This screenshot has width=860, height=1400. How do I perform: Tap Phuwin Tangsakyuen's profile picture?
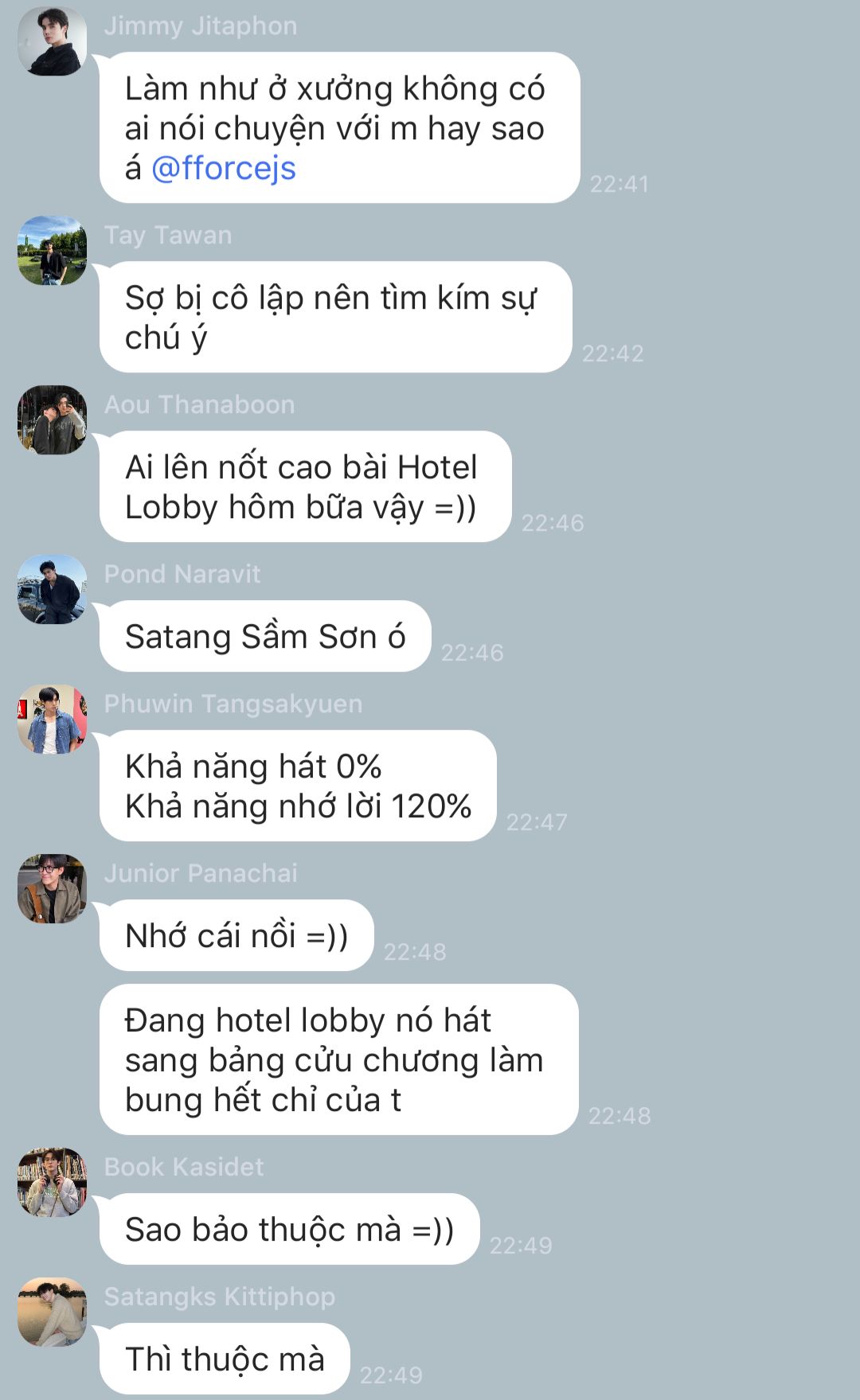(x=53, y=719)
